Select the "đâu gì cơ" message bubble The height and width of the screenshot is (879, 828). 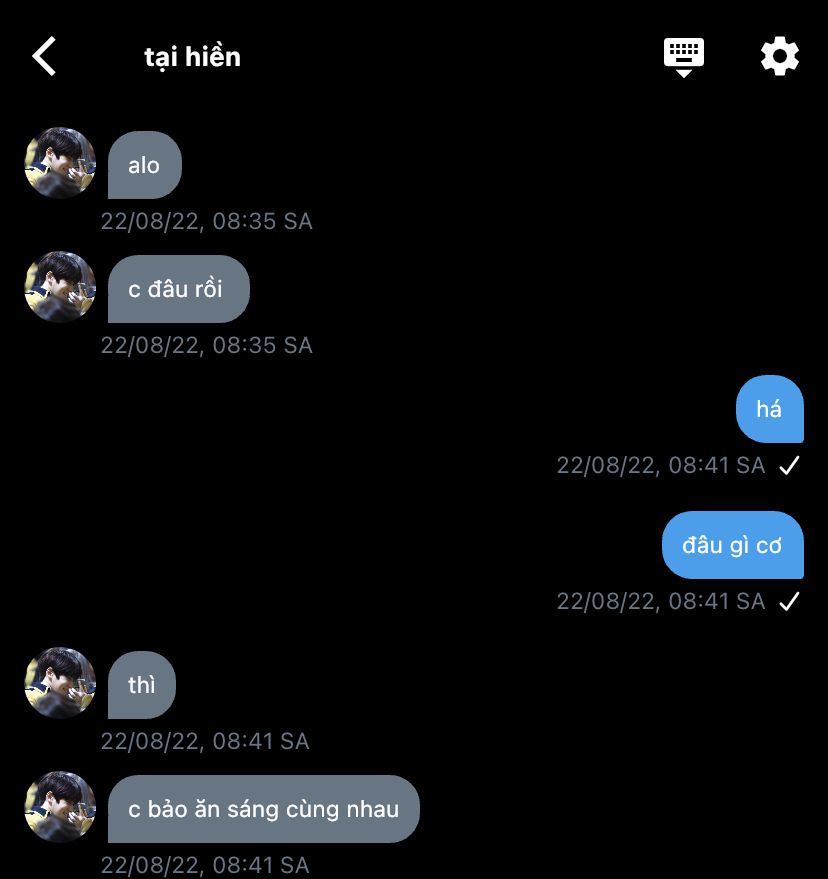732,545
